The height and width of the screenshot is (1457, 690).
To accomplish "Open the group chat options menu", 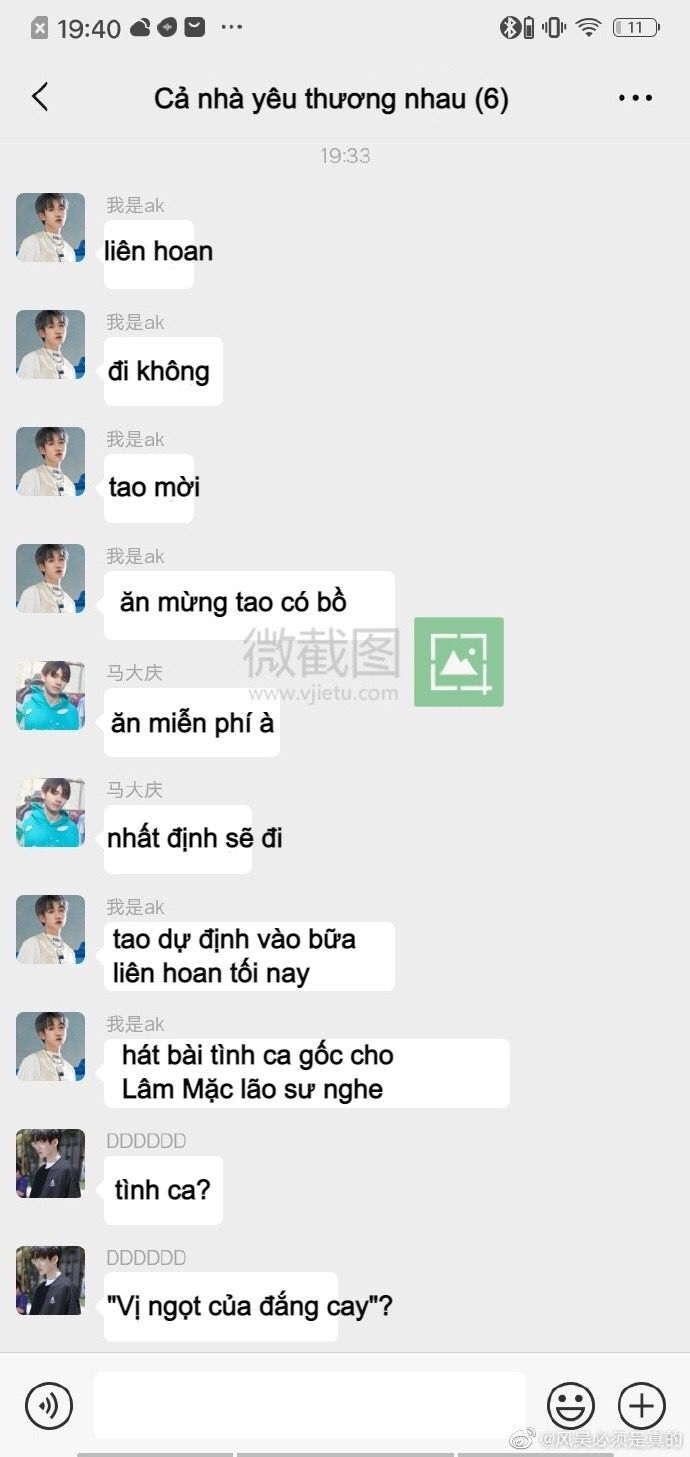I will click(x=635, y=98).
